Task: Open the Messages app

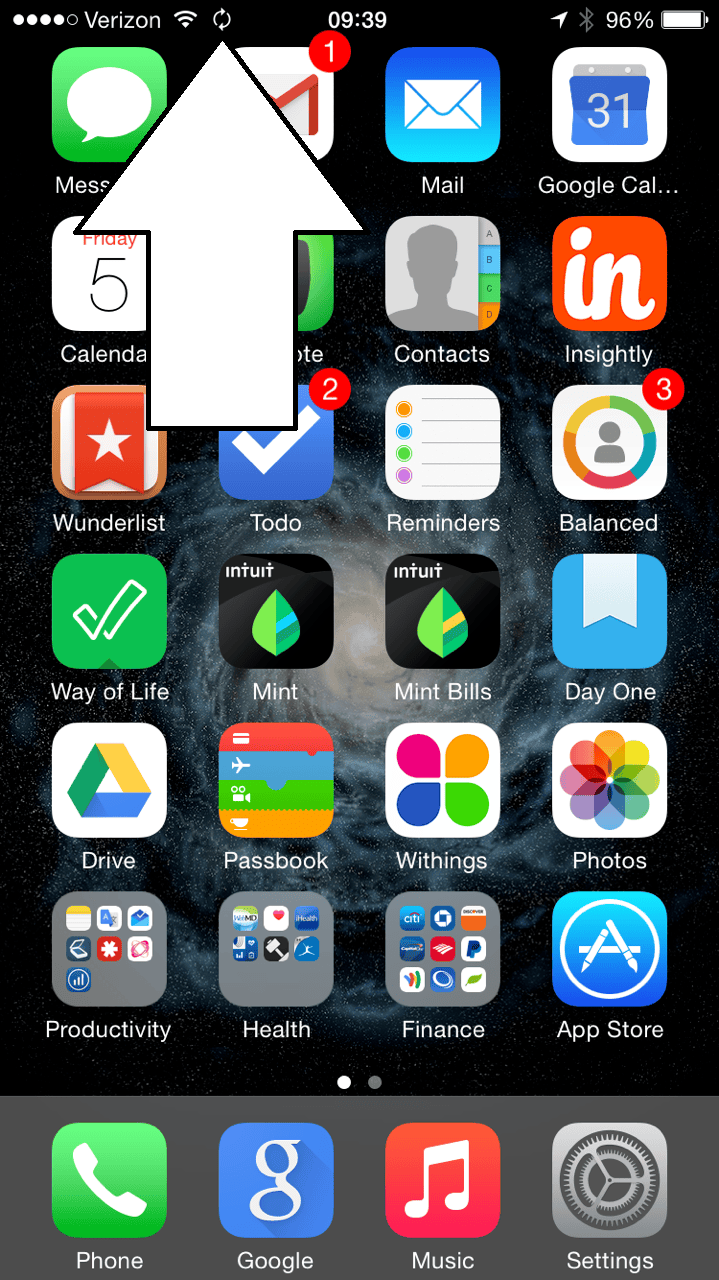Action: pyautogui.click(x=109, y=105)
